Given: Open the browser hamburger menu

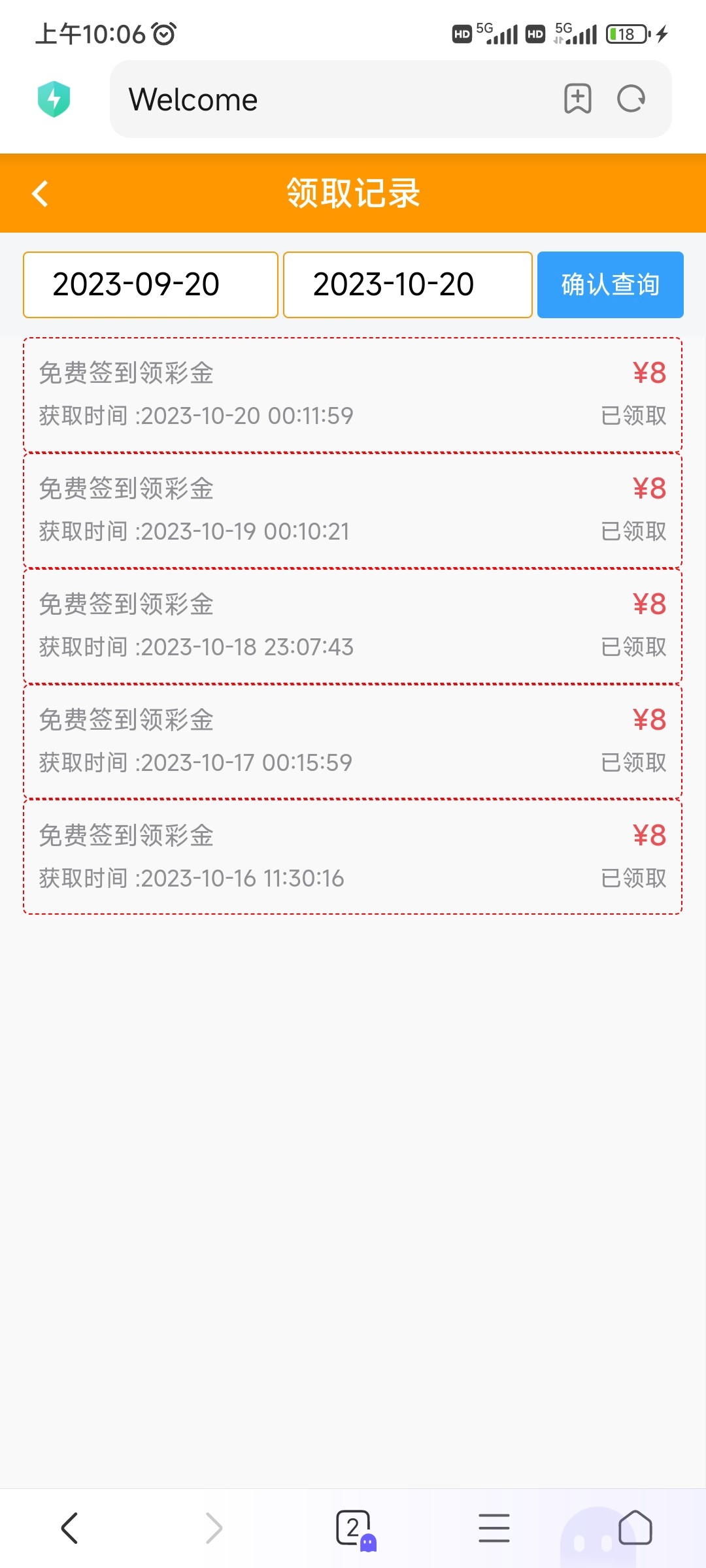Looking at the screenshot, I should click(x=494, y=1528).
